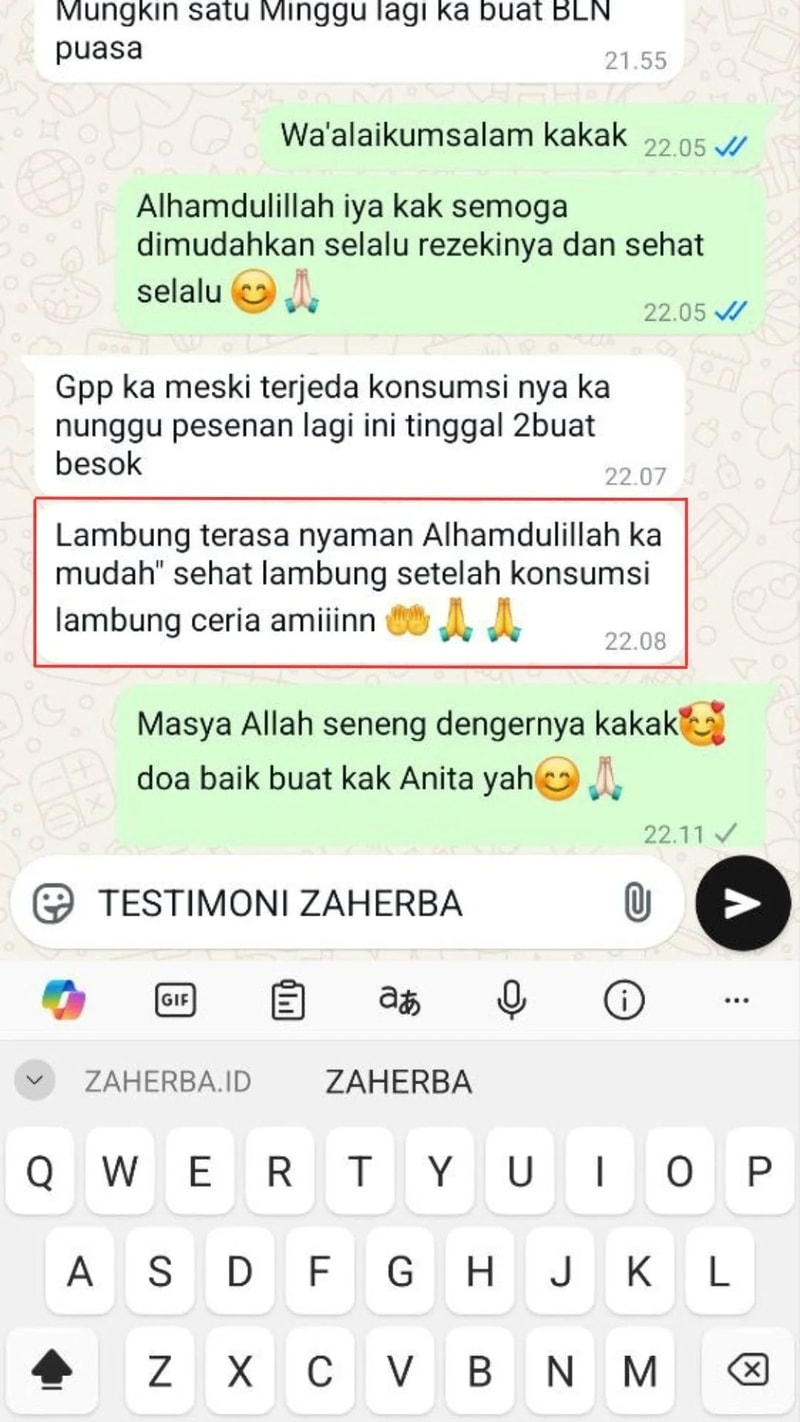Open the keyboard info icon
This screenshot has width=800, height=1422.
pos(624,999)
